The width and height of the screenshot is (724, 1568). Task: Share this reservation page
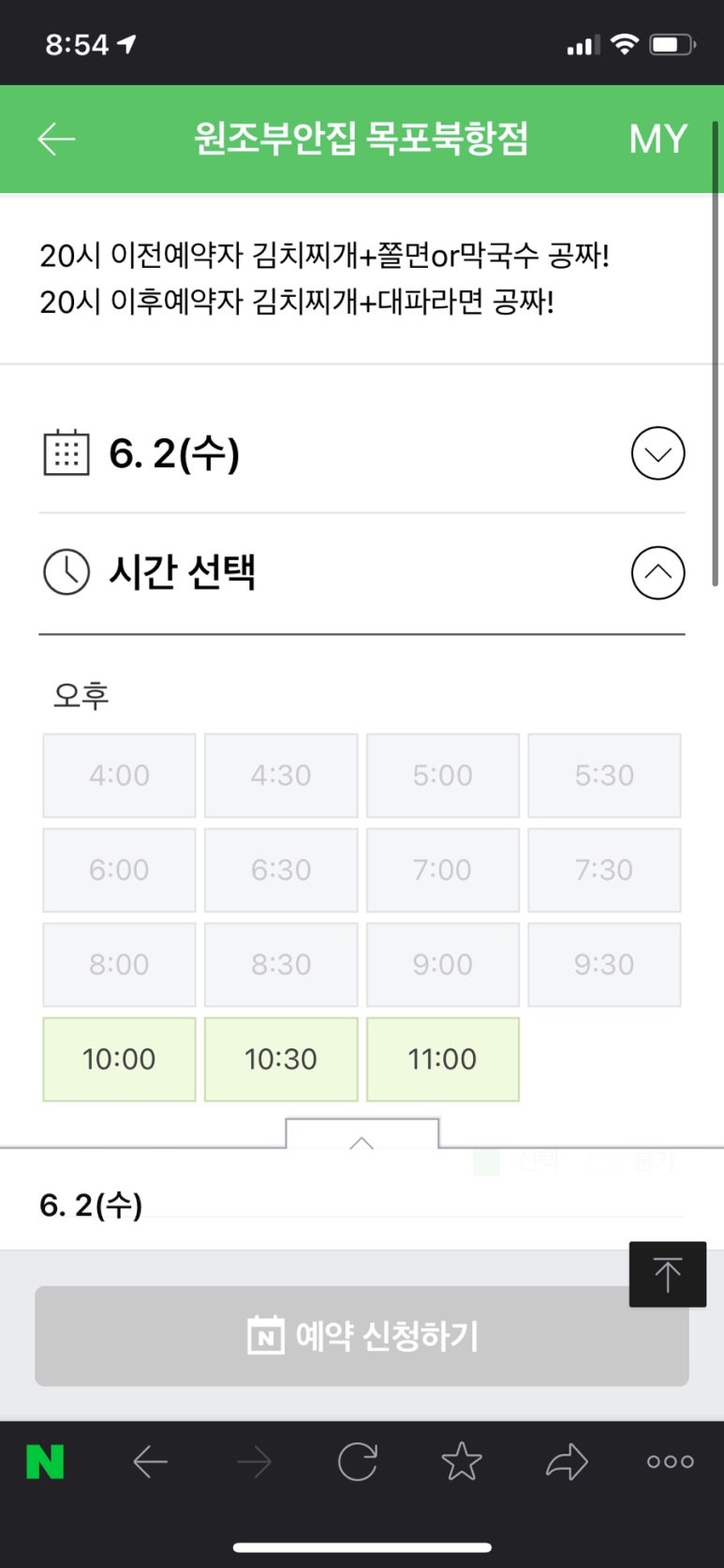(x=567, y=1461)
